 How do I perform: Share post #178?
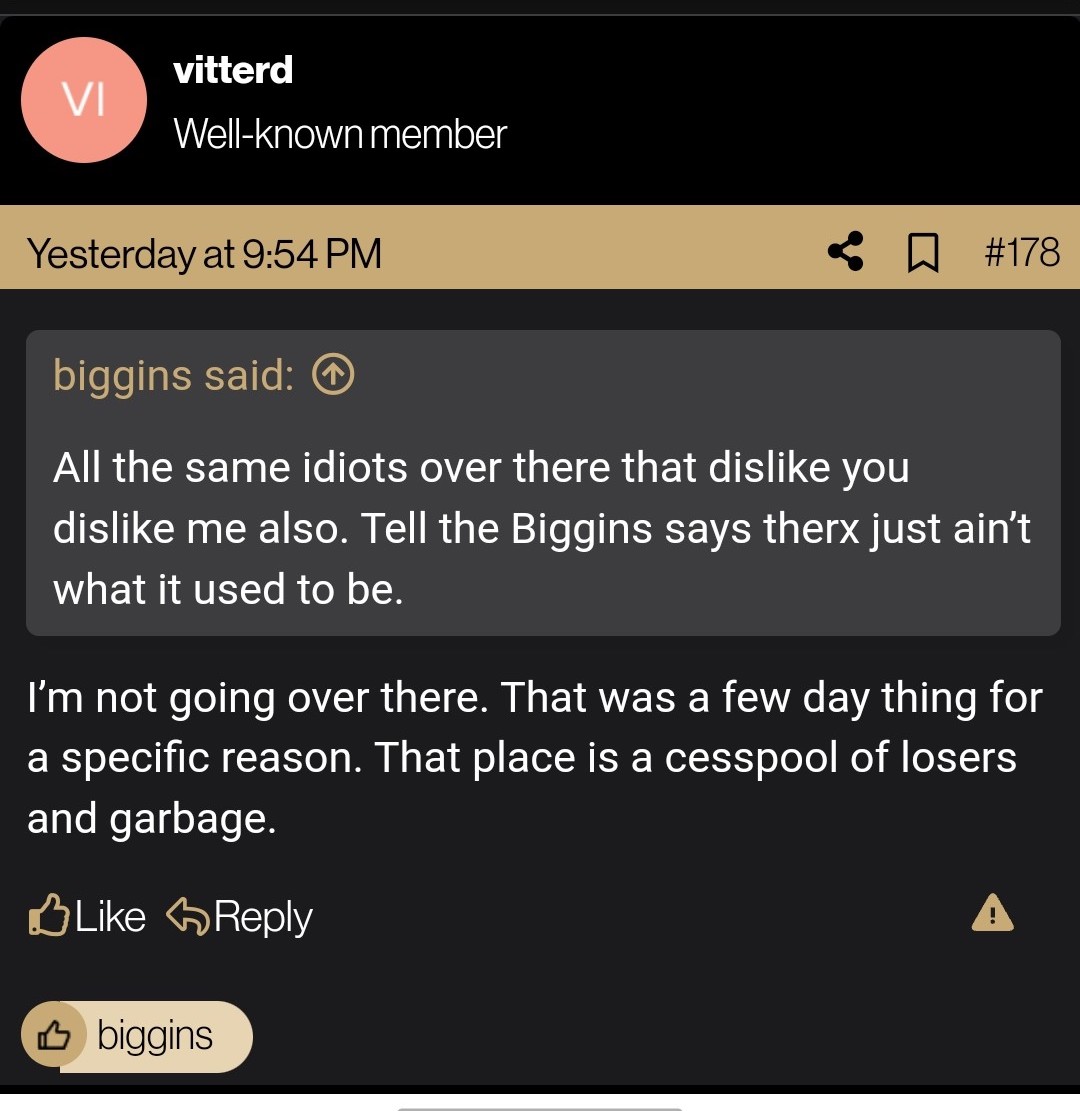(x=846, y=252)
